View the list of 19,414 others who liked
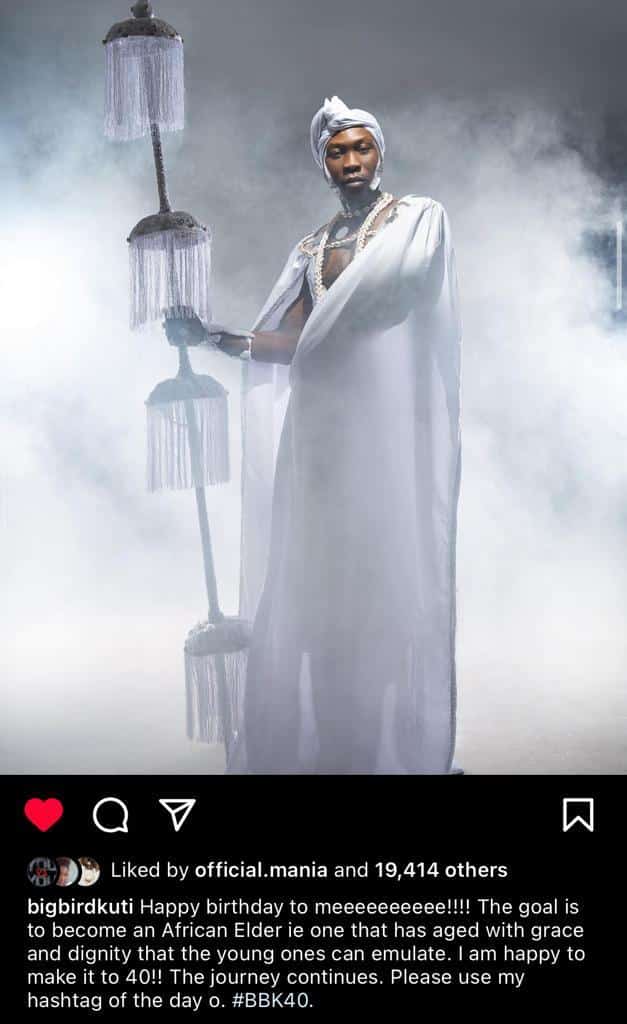The image size is (627, 1024). pos(441,870)
